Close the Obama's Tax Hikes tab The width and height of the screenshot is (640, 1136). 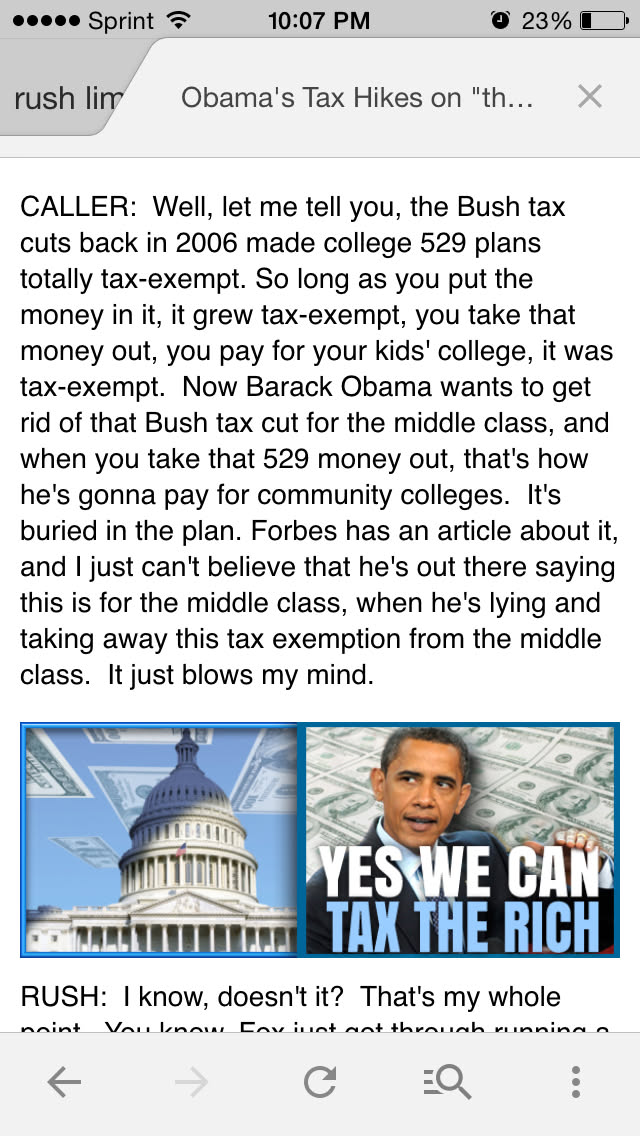(590, 97)
